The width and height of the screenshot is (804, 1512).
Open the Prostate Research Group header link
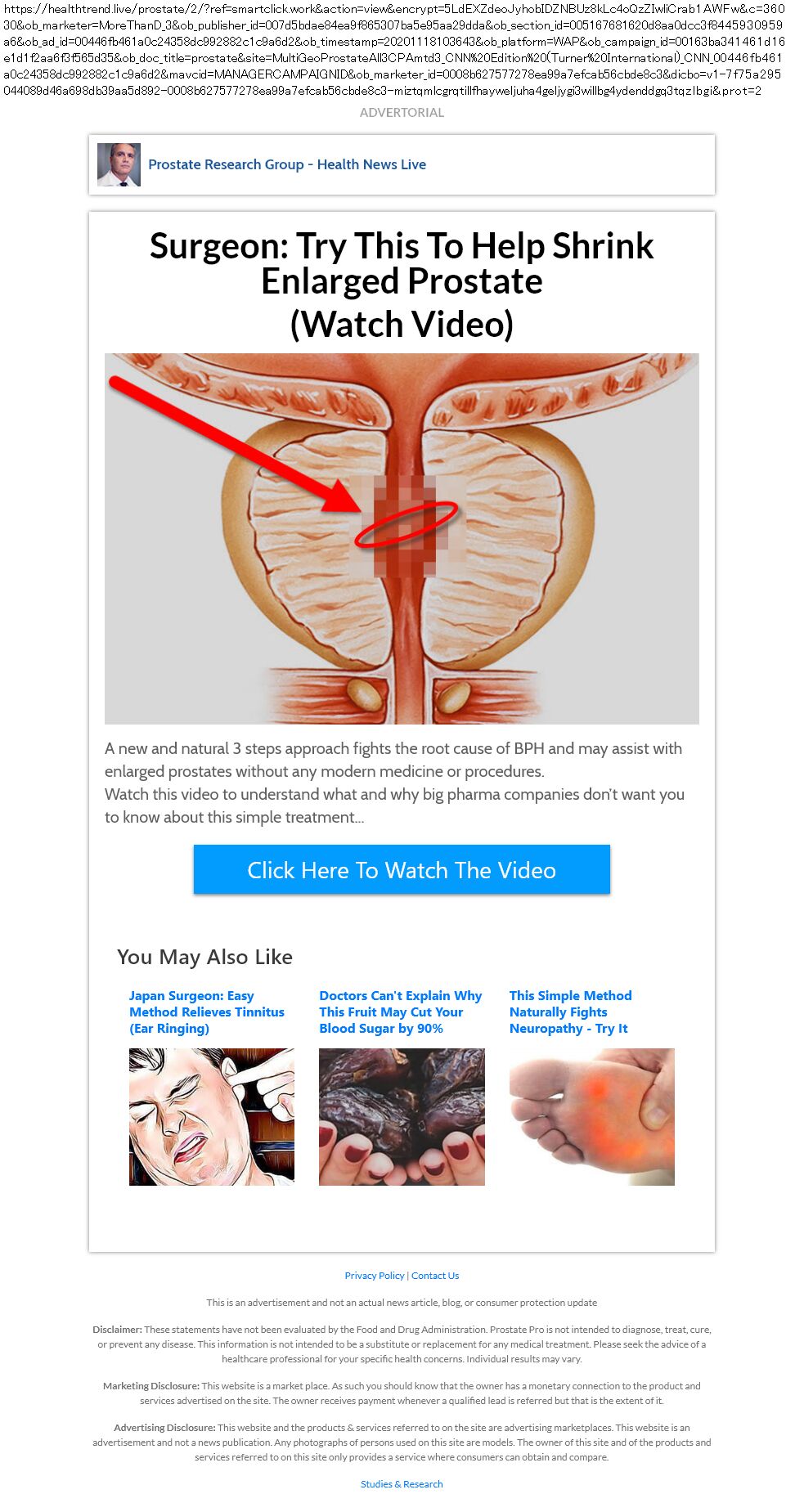[x=286, y=164]
